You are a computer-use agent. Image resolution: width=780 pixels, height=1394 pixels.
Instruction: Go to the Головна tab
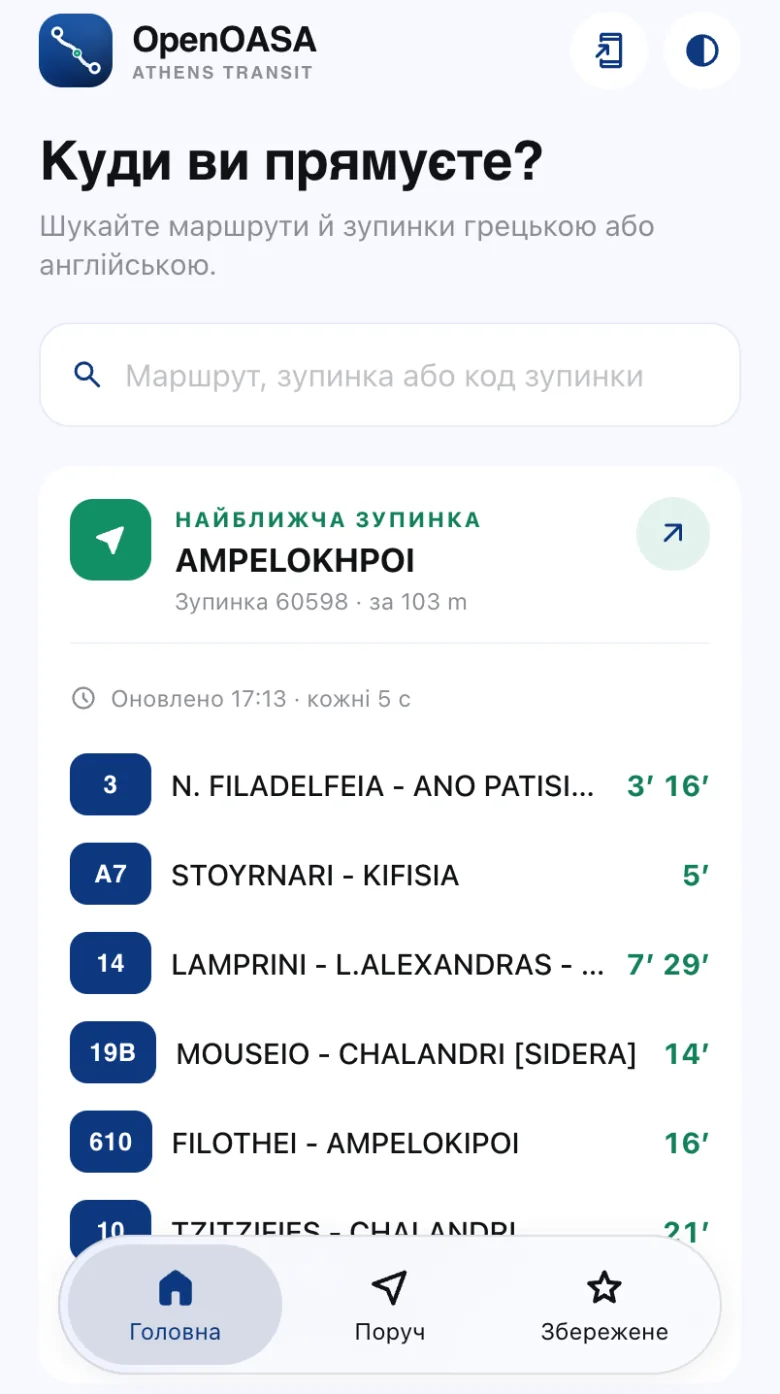pos(175,1305)
